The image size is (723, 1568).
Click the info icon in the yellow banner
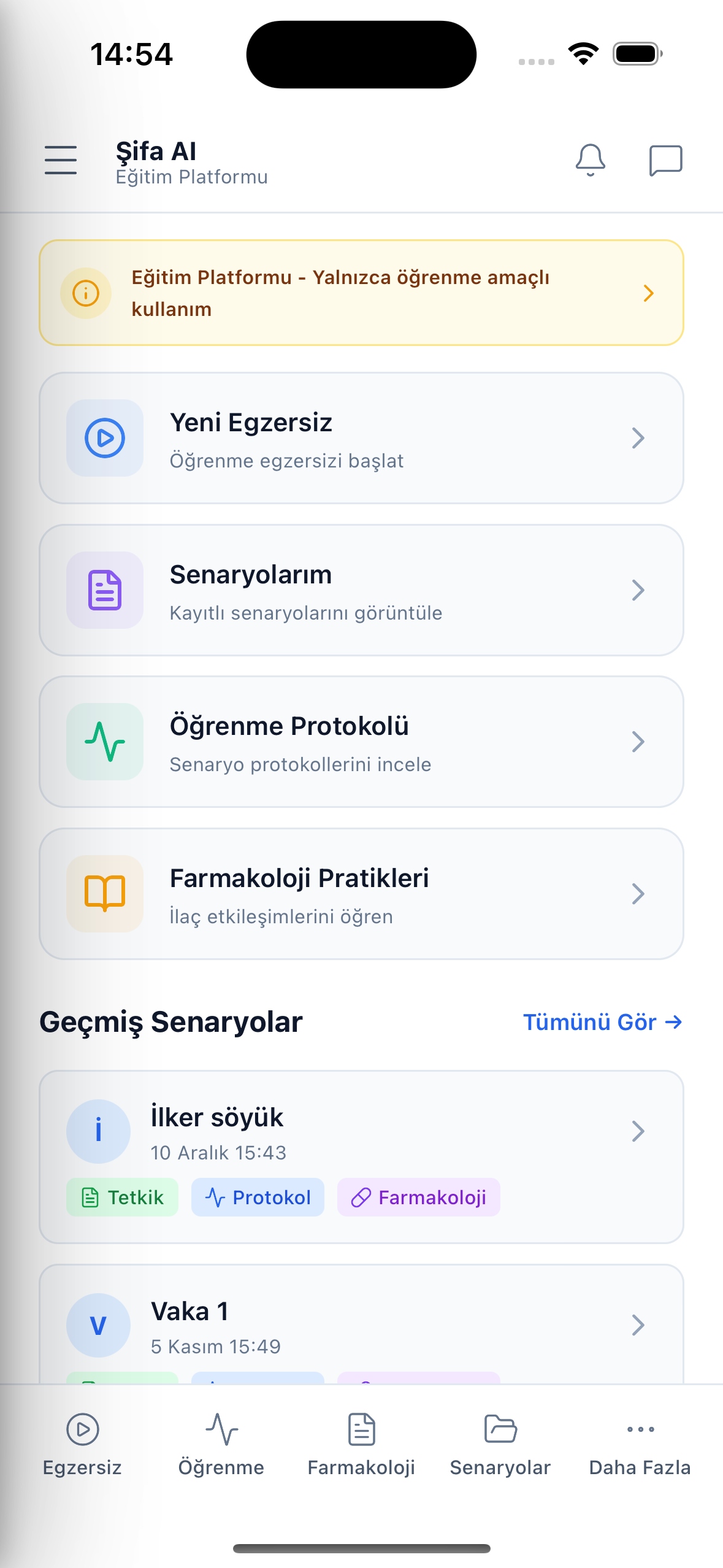point(85,293)
